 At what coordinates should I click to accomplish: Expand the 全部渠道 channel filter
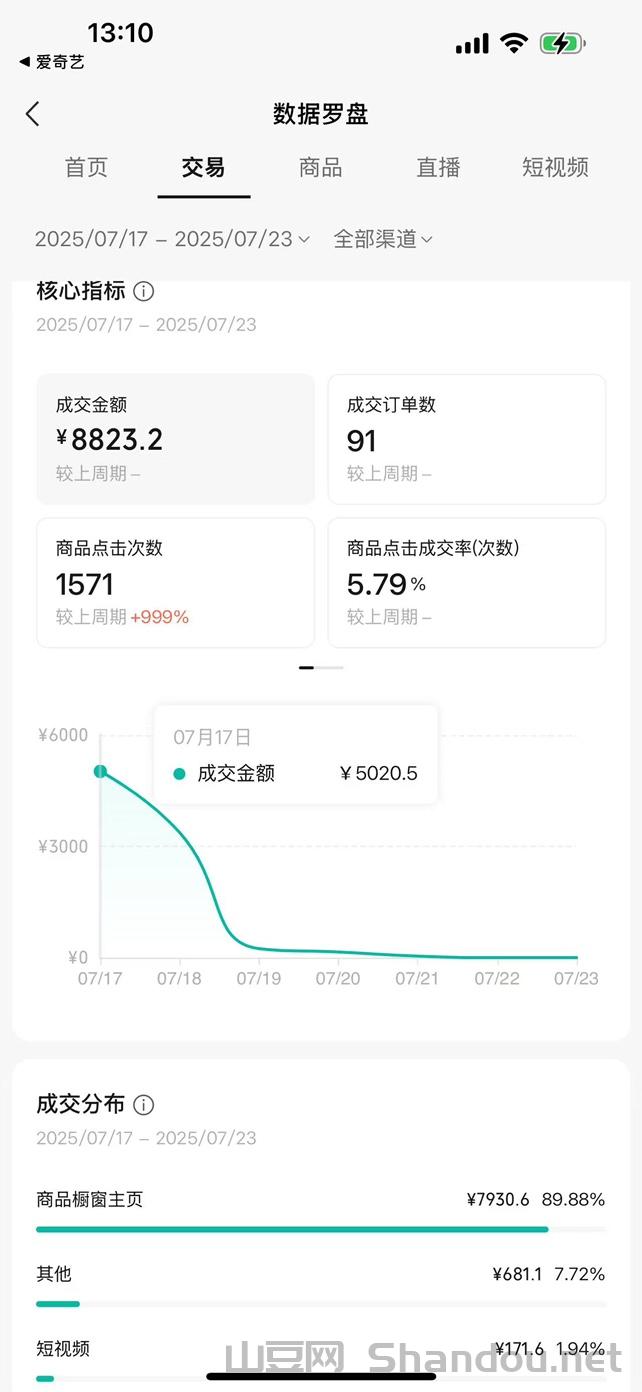[x=382, y=239]
